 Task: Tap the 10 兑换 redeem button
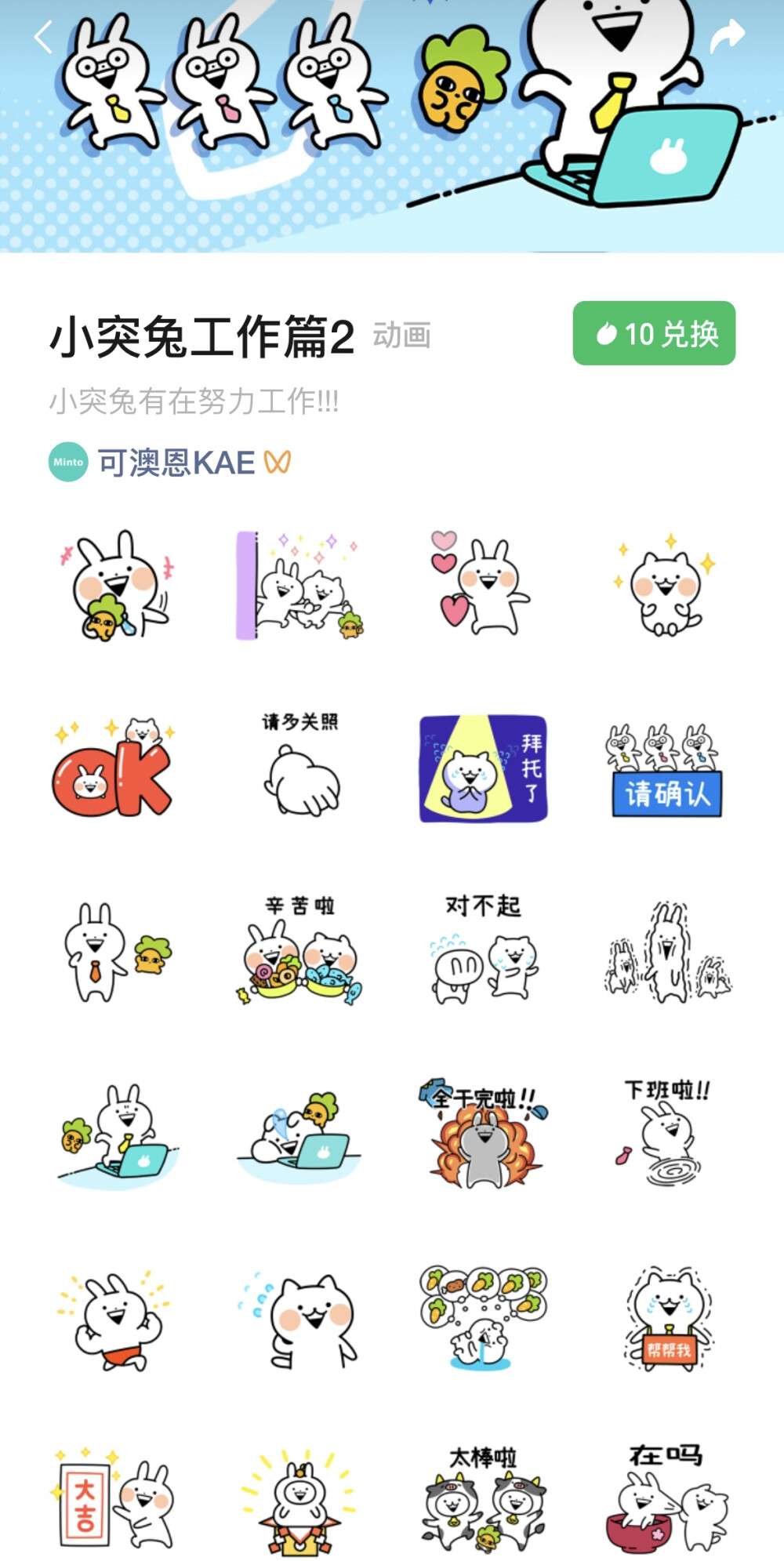coord(653,335)
